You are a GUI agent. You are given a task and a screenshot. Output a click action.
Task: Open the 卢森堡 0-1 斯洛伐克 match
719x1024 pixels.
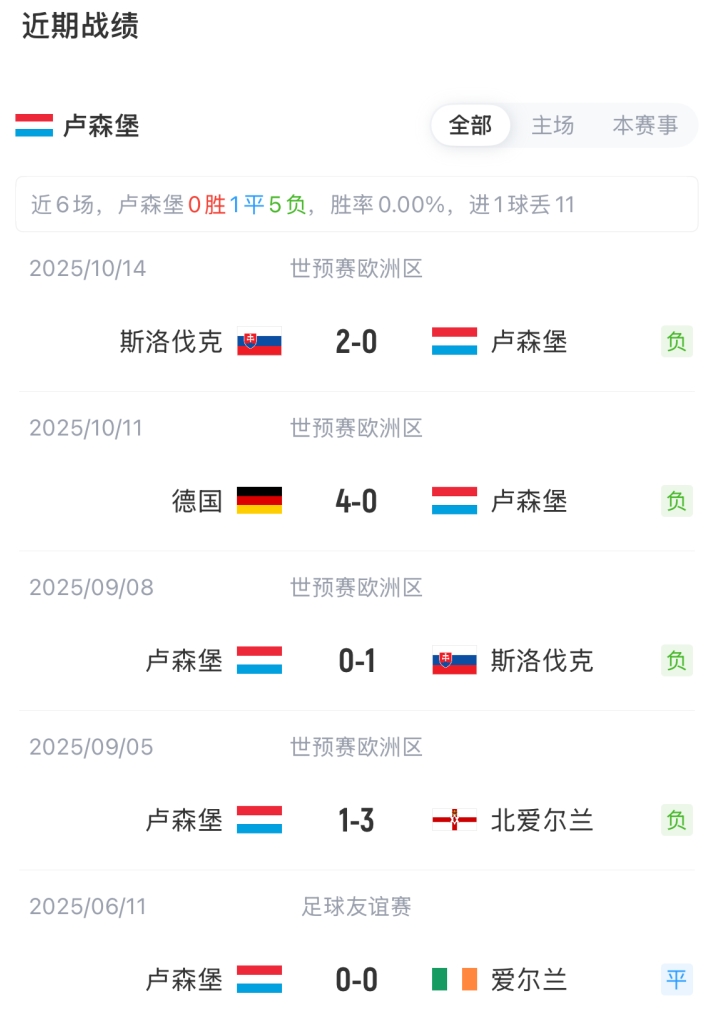click(x=357, y=661)
